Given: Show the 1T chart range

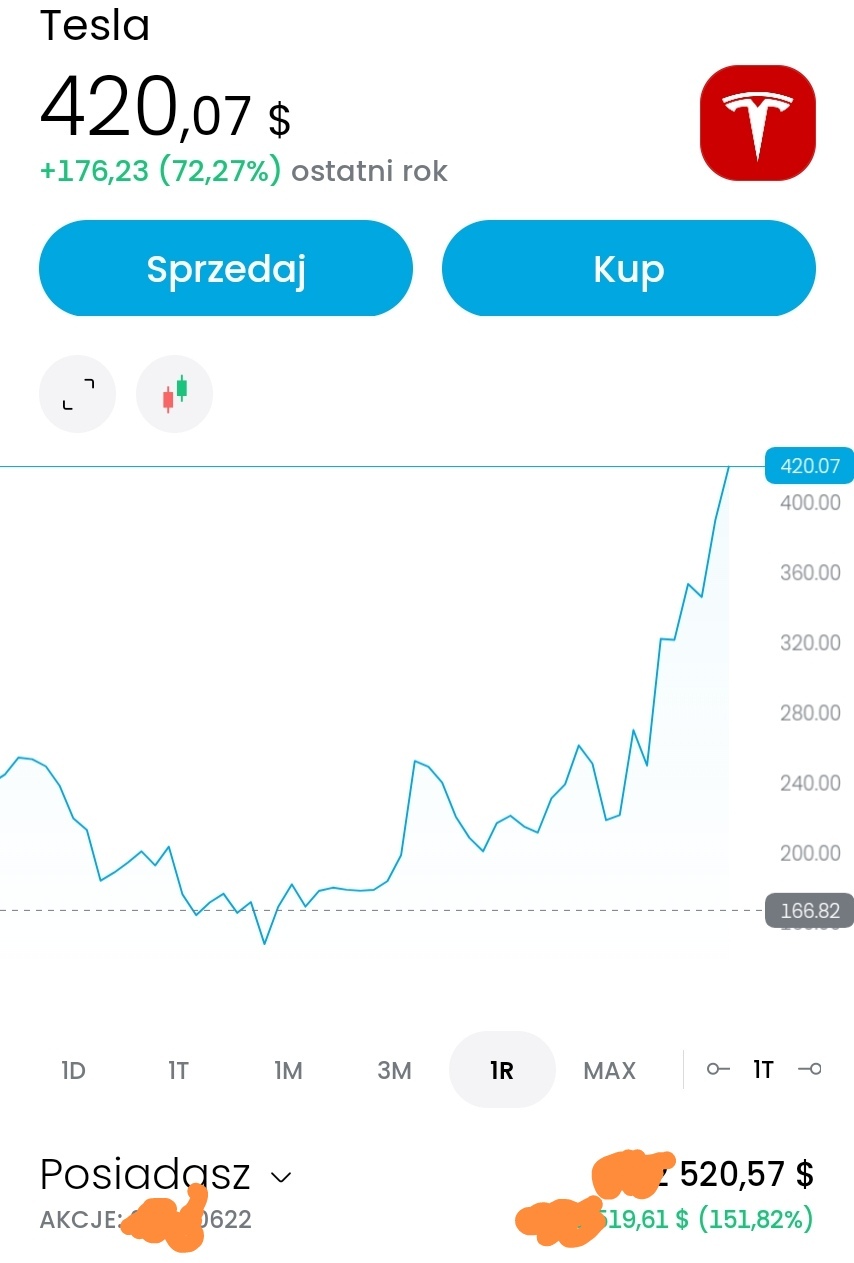Looking at the screenshot, I should coord(178,1070).
